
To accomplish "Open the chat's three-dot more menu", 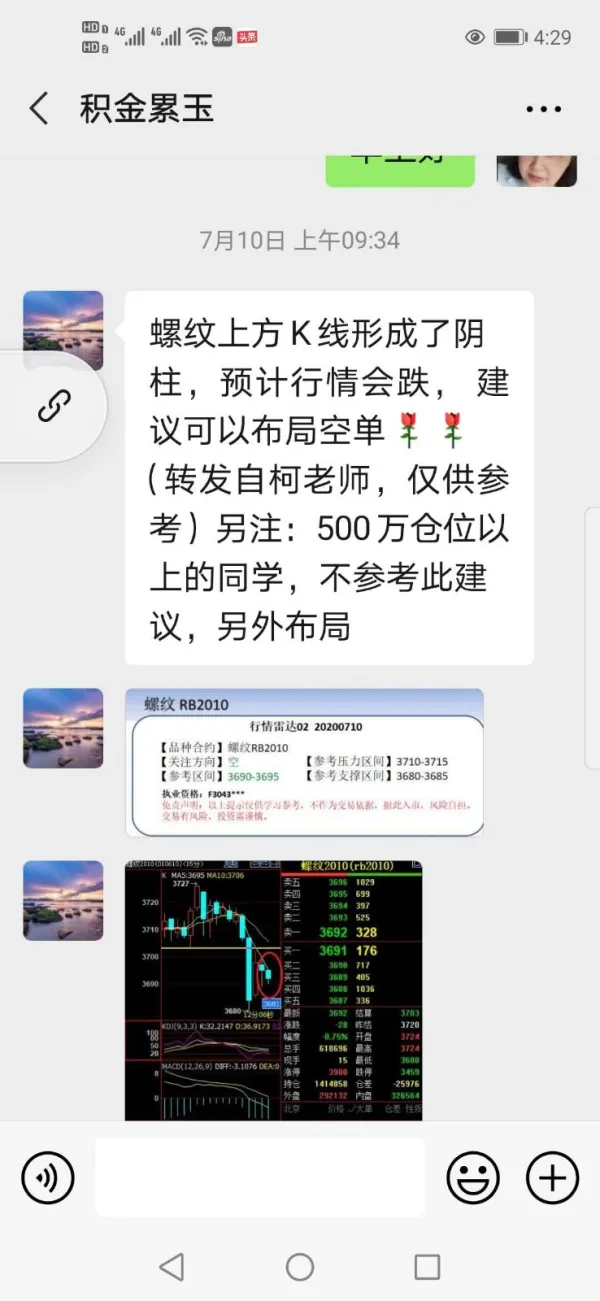I will 543,109.
